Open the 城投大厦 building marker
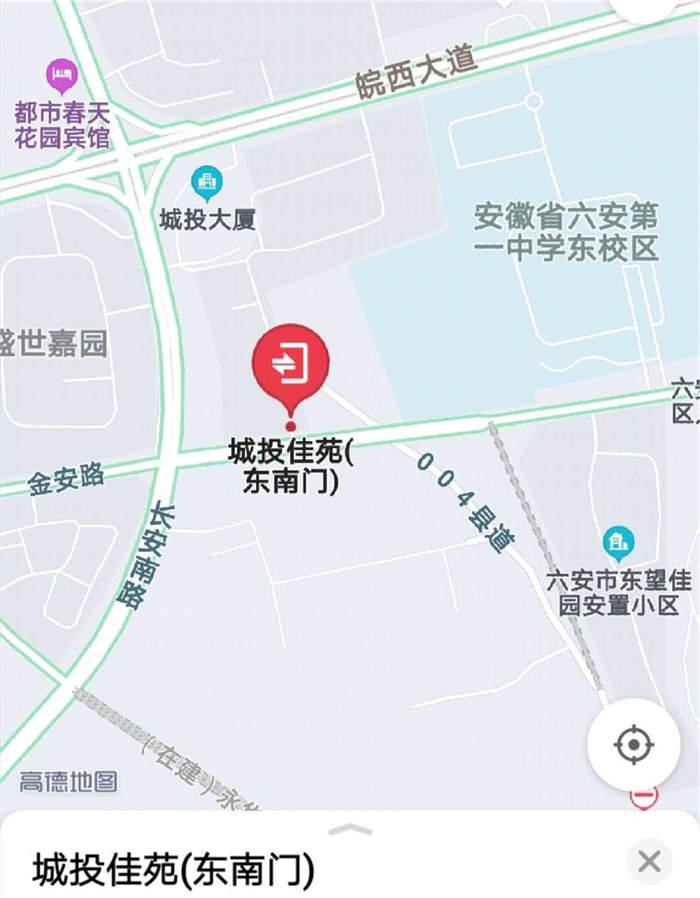Screen dimensions: 700x898 (x=207, y=182)
